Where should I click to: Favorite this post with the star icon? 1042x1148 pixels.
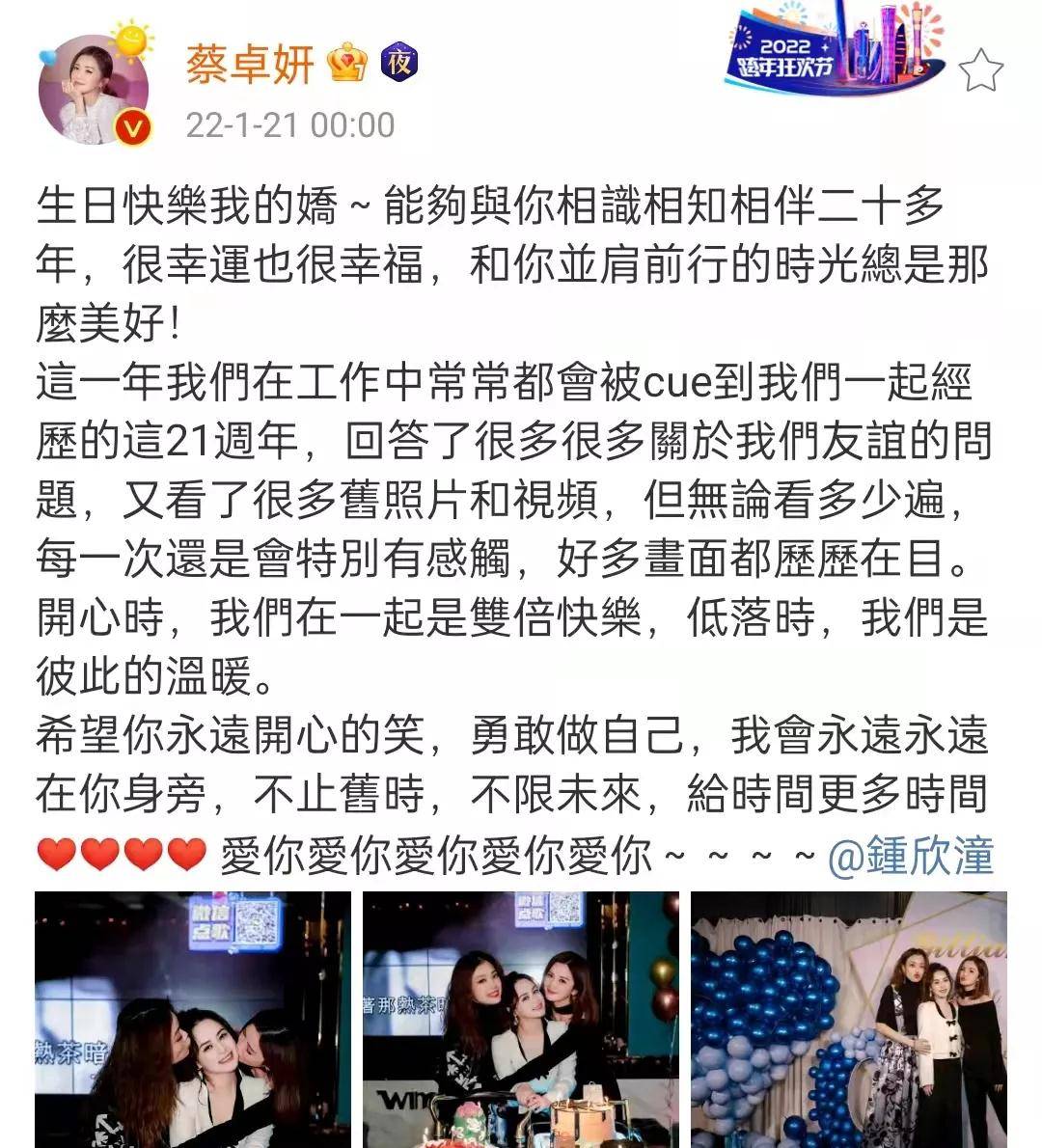point(982,71)
